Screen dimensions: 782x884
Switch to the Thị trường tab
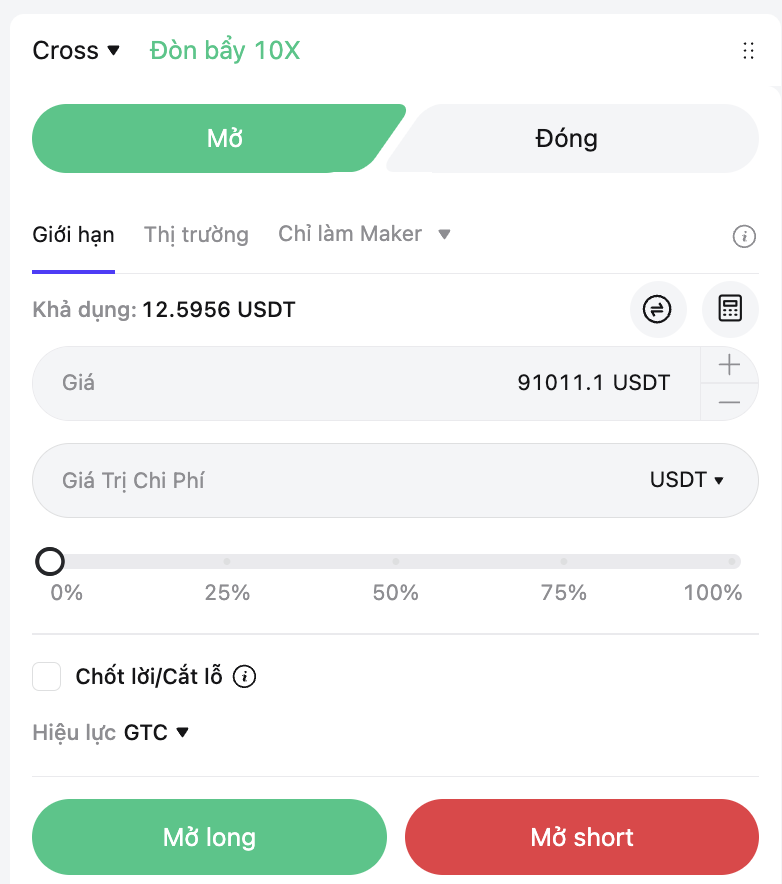tap(196, 234)
